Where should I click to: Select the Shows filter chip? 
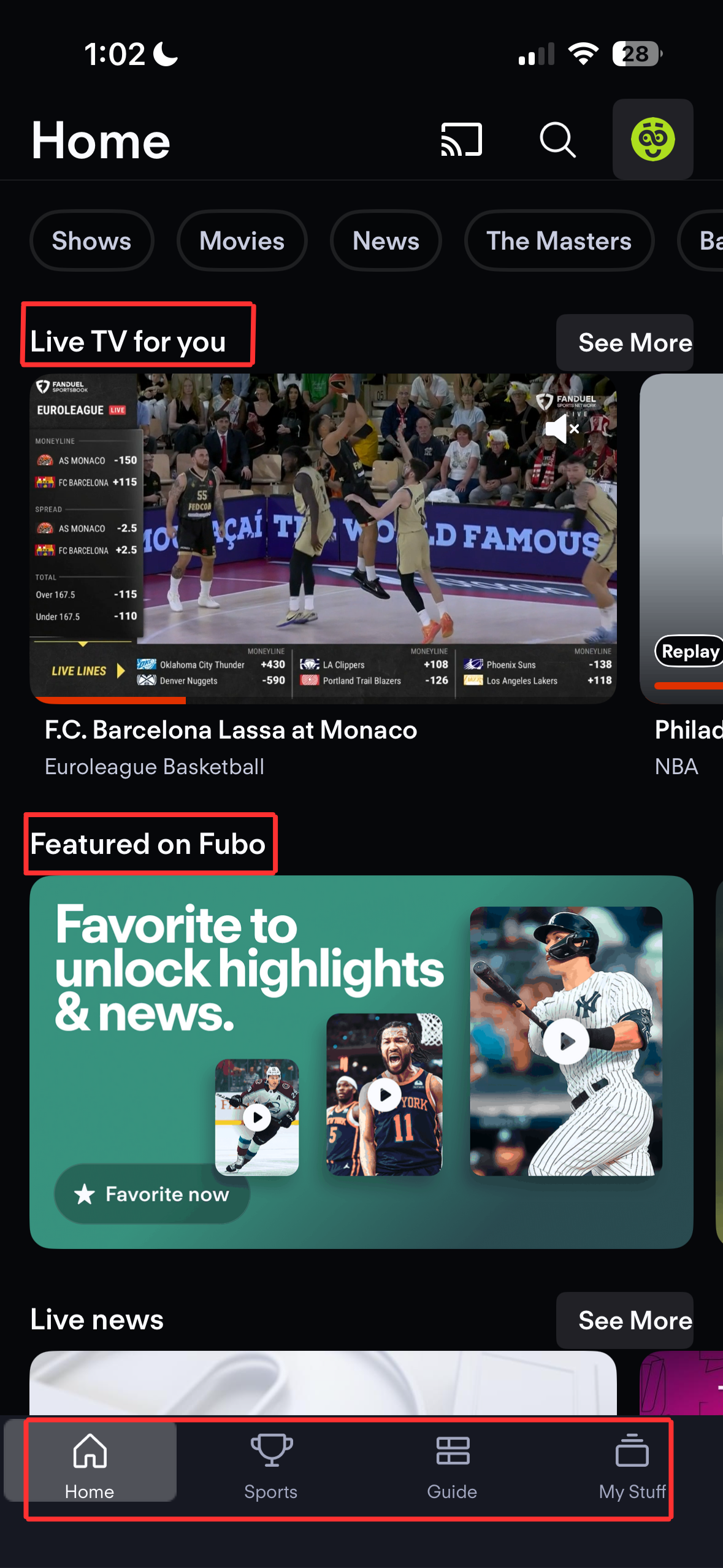91,240
